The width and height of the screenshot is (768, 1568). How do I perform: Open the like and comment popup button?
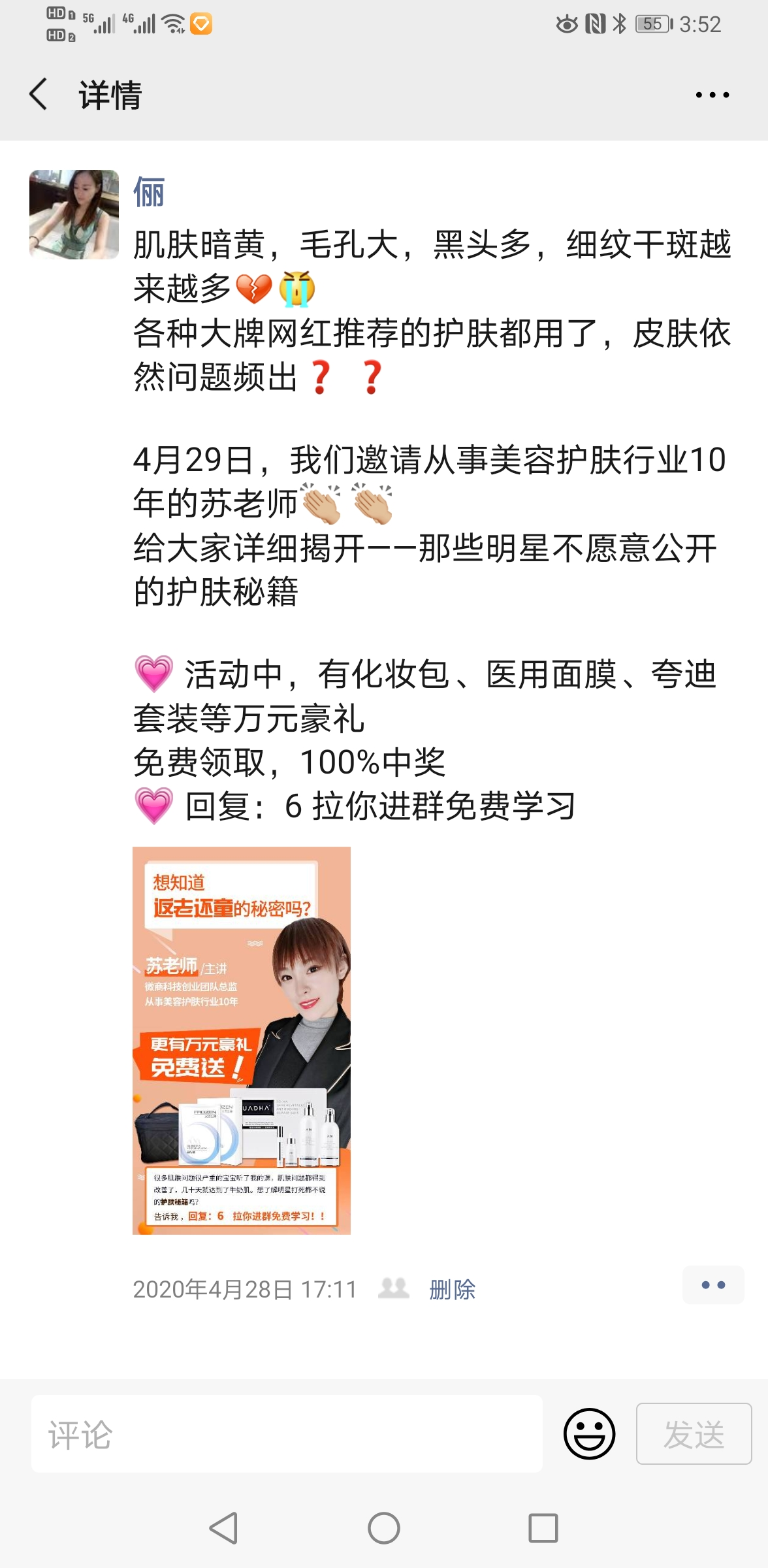(712, 1285)
